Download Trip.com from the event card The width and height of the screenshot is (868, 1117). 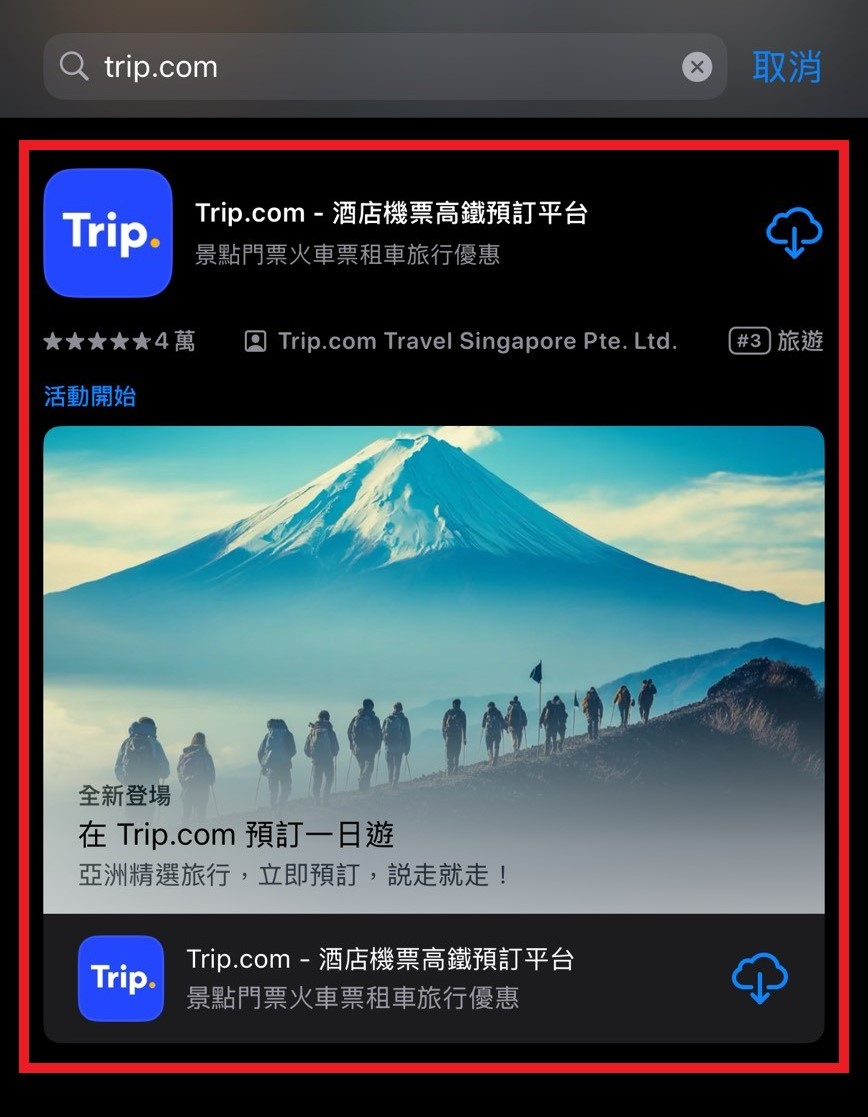pyautogui.click(x=760, y=978)
